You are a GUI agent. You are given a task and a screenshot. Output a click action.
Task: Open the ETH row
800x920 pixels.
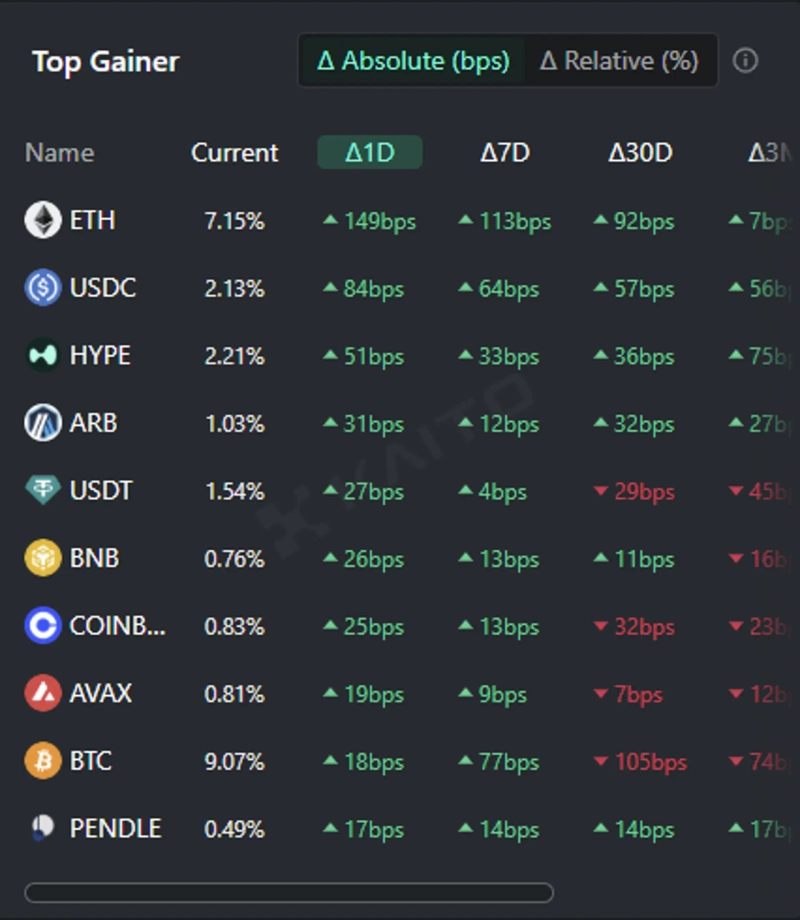[x=92, y=220]
